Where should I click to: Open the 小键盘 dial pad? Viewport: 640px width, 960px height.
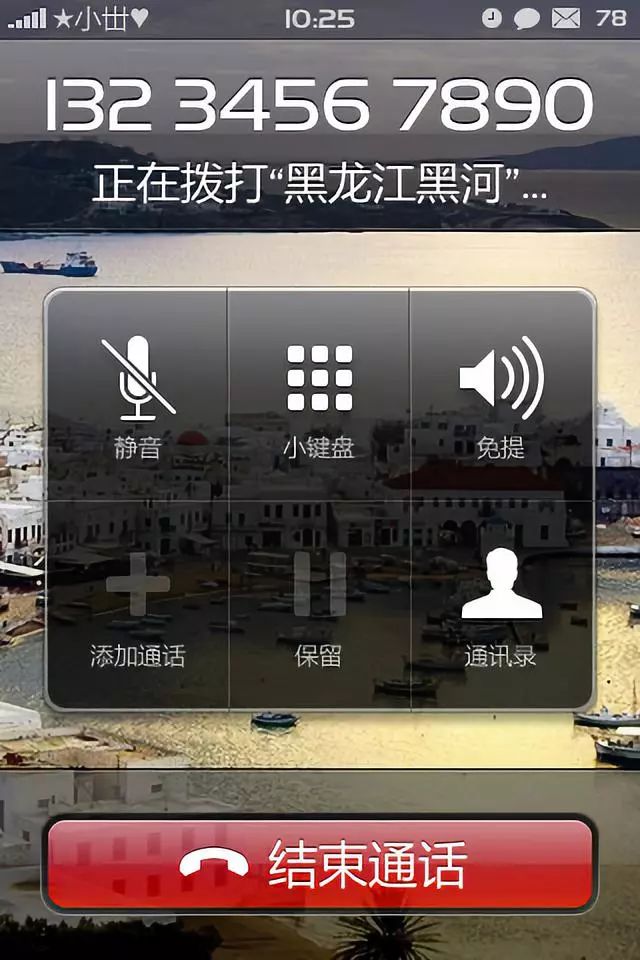click(x=319, y=395)
